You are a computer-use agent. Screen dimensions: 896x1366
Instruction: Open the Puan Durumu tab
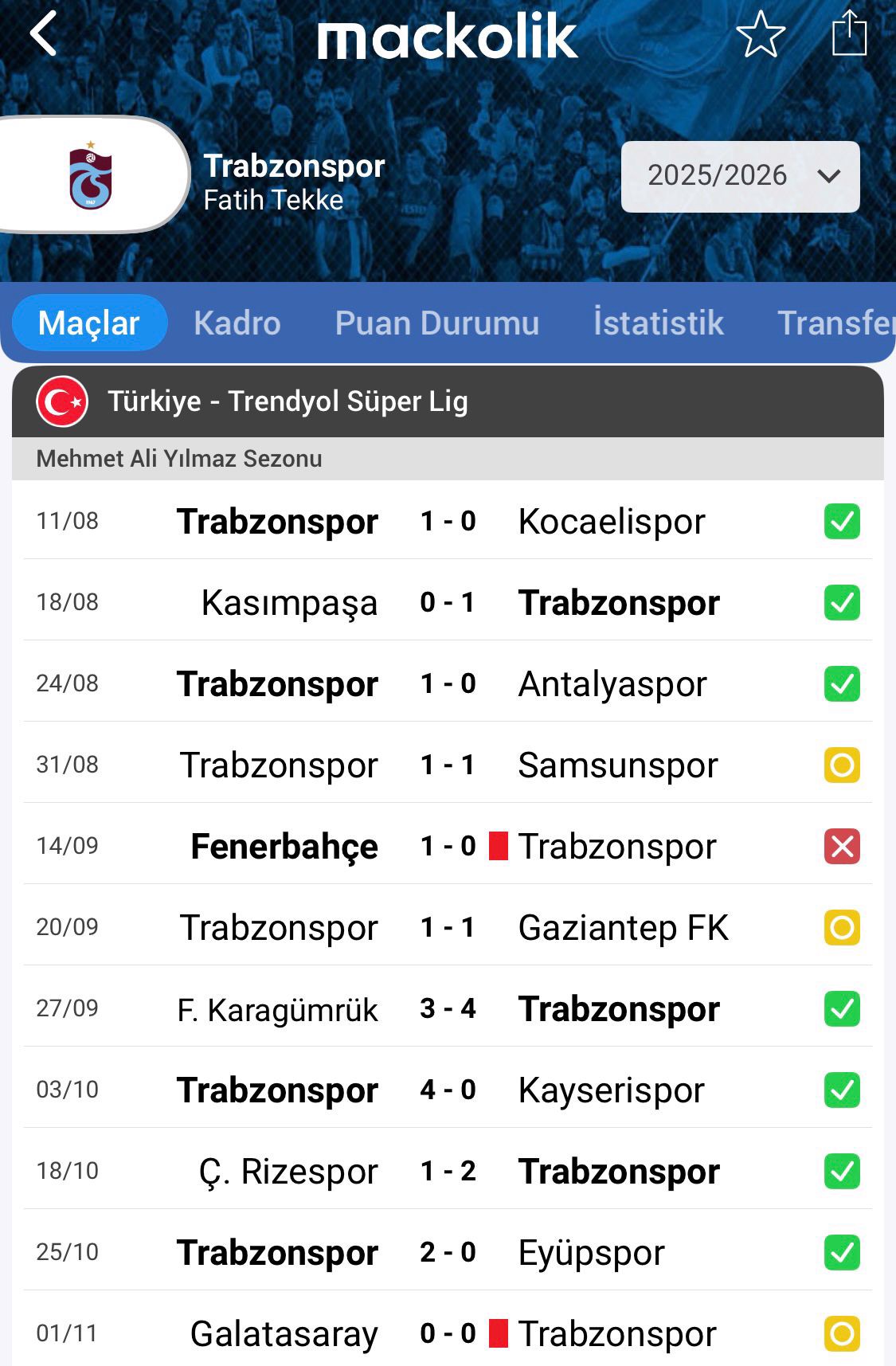[x=436, y=323]
